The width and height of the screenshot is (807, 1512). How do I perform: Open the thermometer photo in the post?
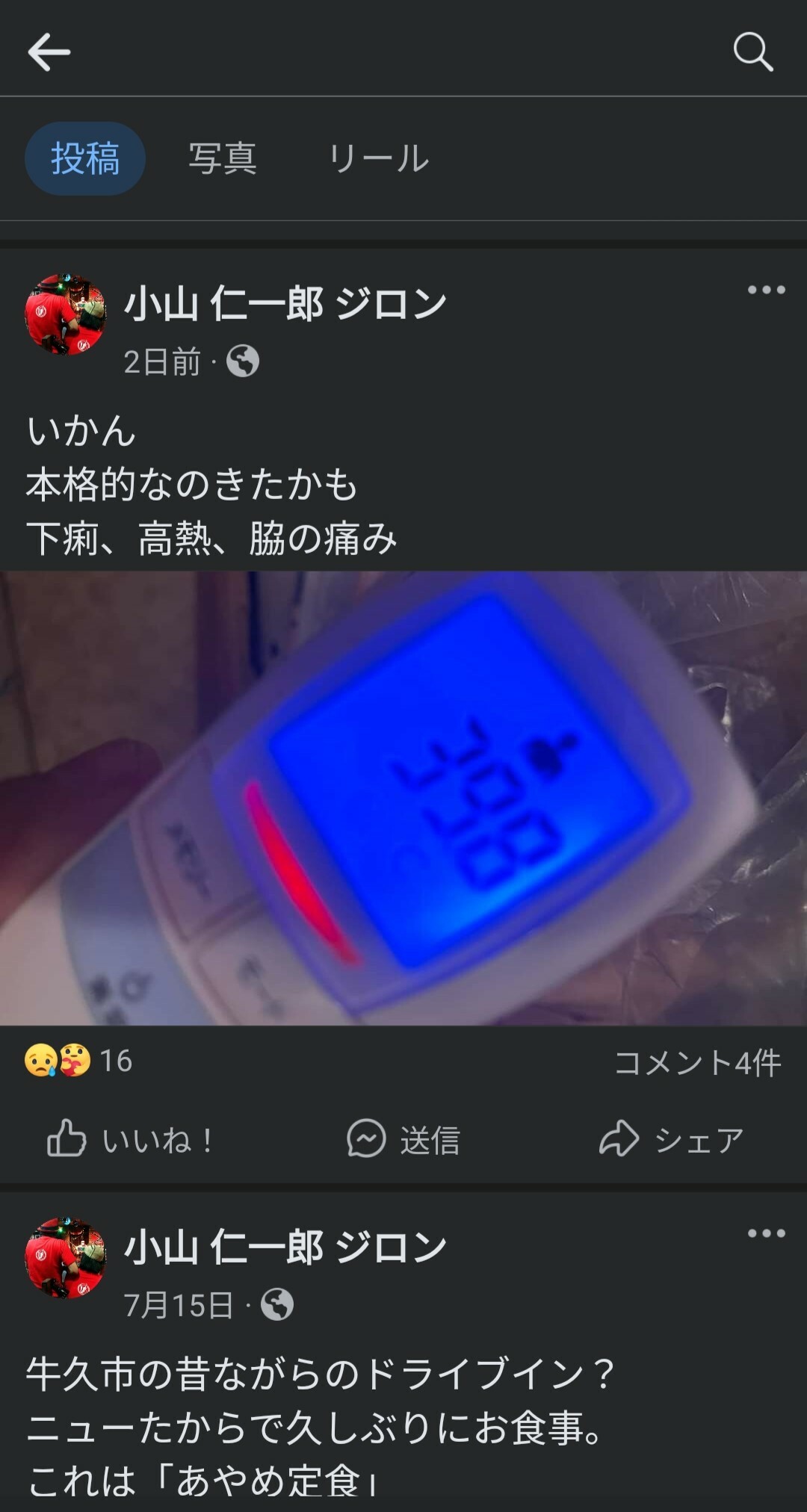403,798
